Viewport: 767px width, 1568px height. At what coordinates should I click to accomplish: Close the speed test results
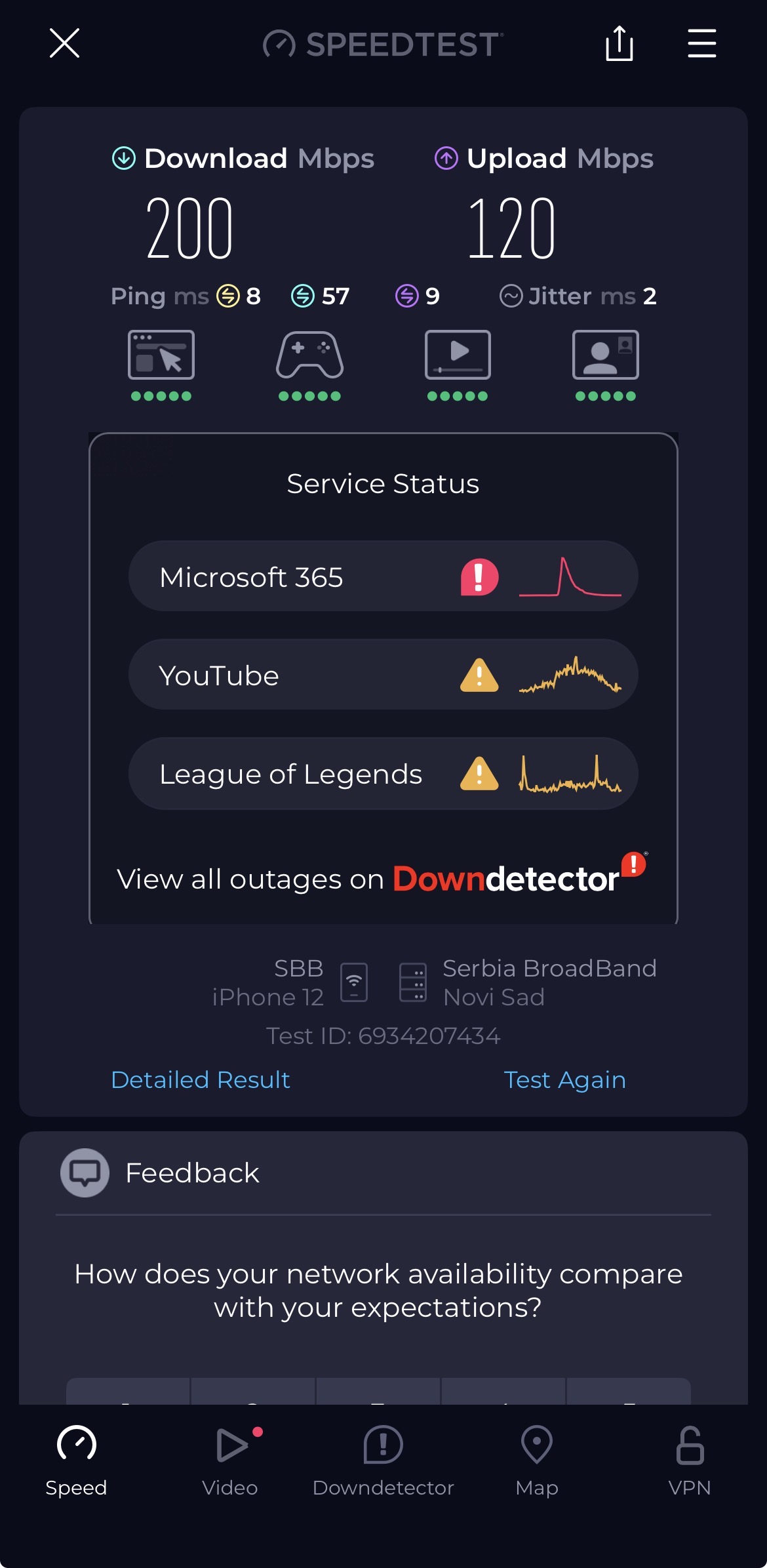click(x=64, y=43)
